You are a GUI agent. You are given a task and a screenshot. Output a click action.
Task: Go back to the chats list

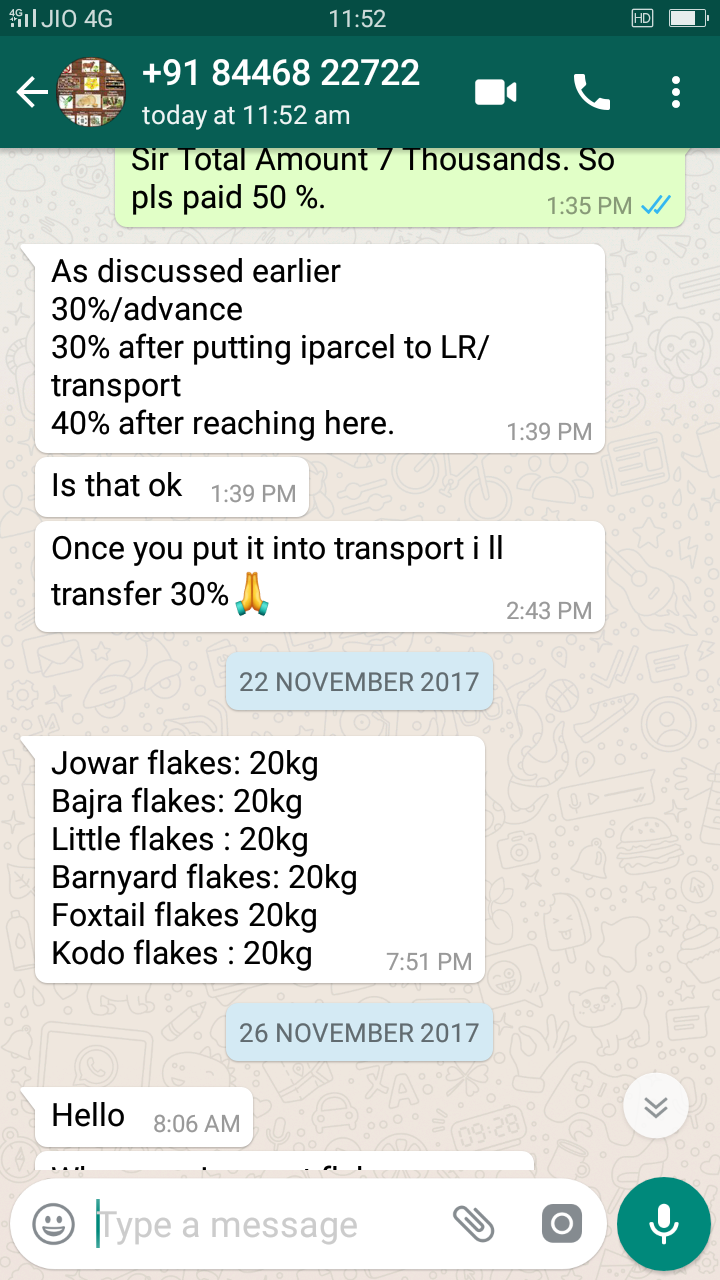pyautogui.click(x=32, y=94)
